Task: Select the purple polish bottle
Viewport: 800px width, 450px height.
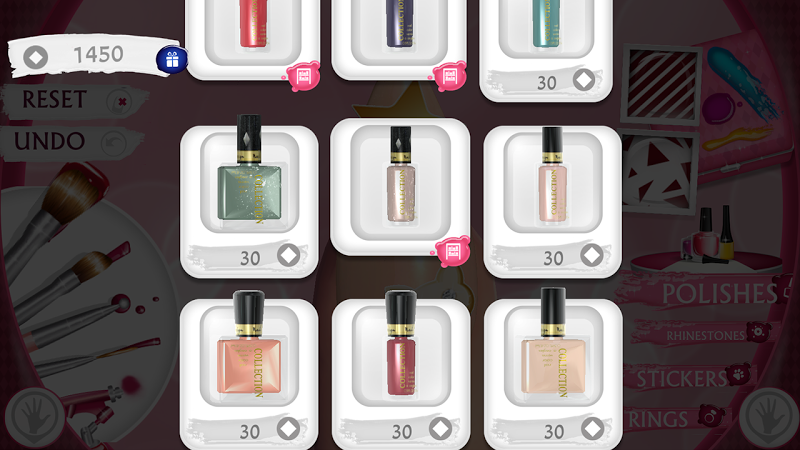Action: click(400, 25)
